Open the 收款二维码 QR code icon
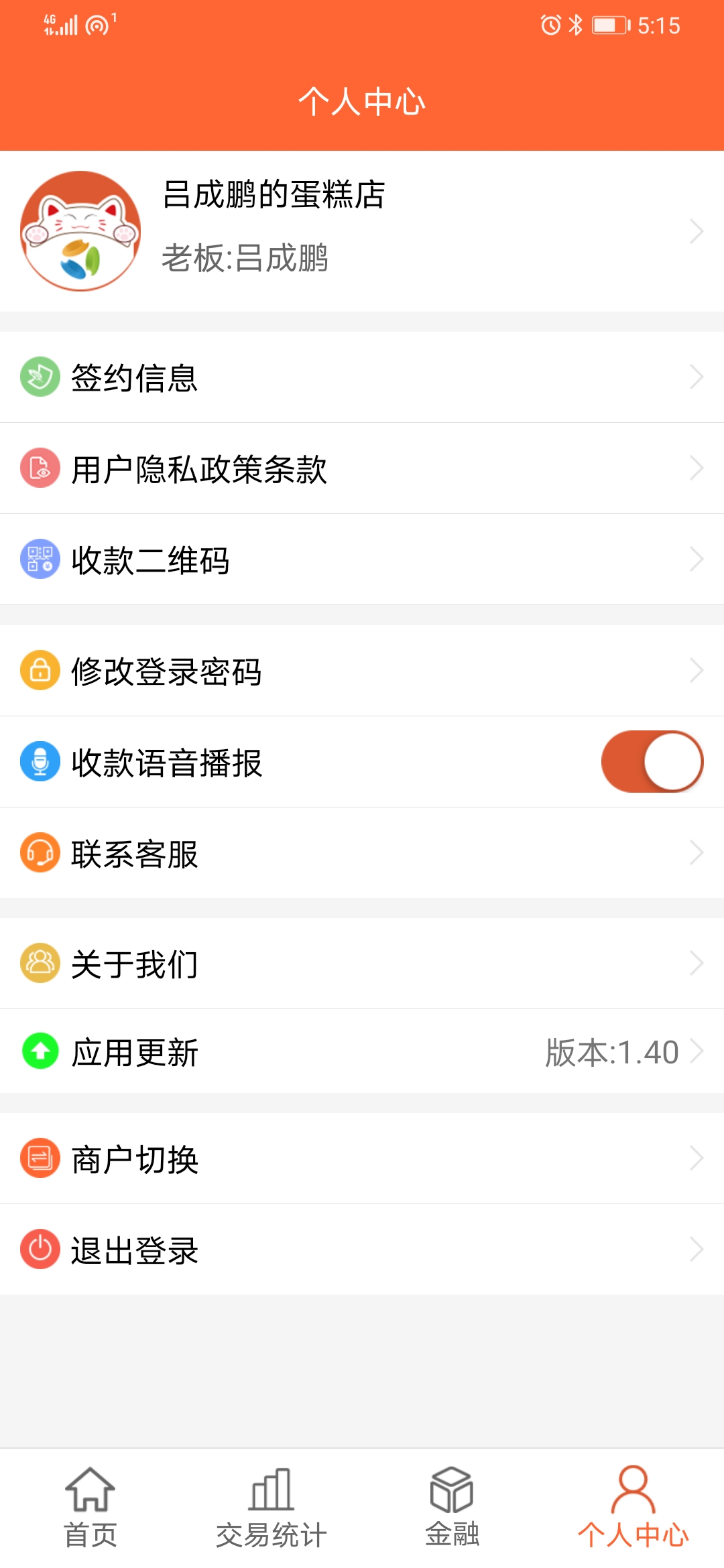 [x=40, y=560]
